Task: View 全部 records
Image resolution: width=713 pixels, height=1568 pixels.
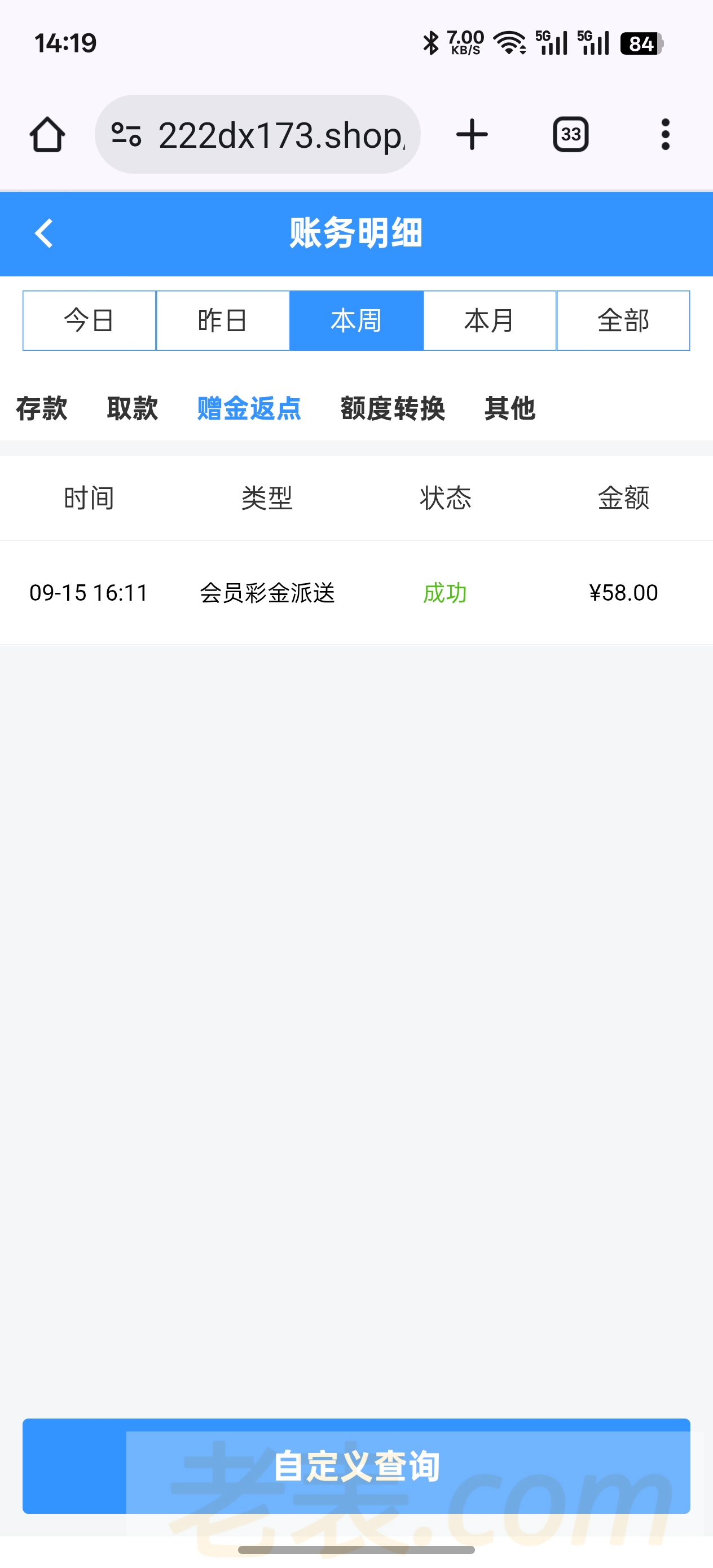Action: pyautogui.click(x=623, y=321)
